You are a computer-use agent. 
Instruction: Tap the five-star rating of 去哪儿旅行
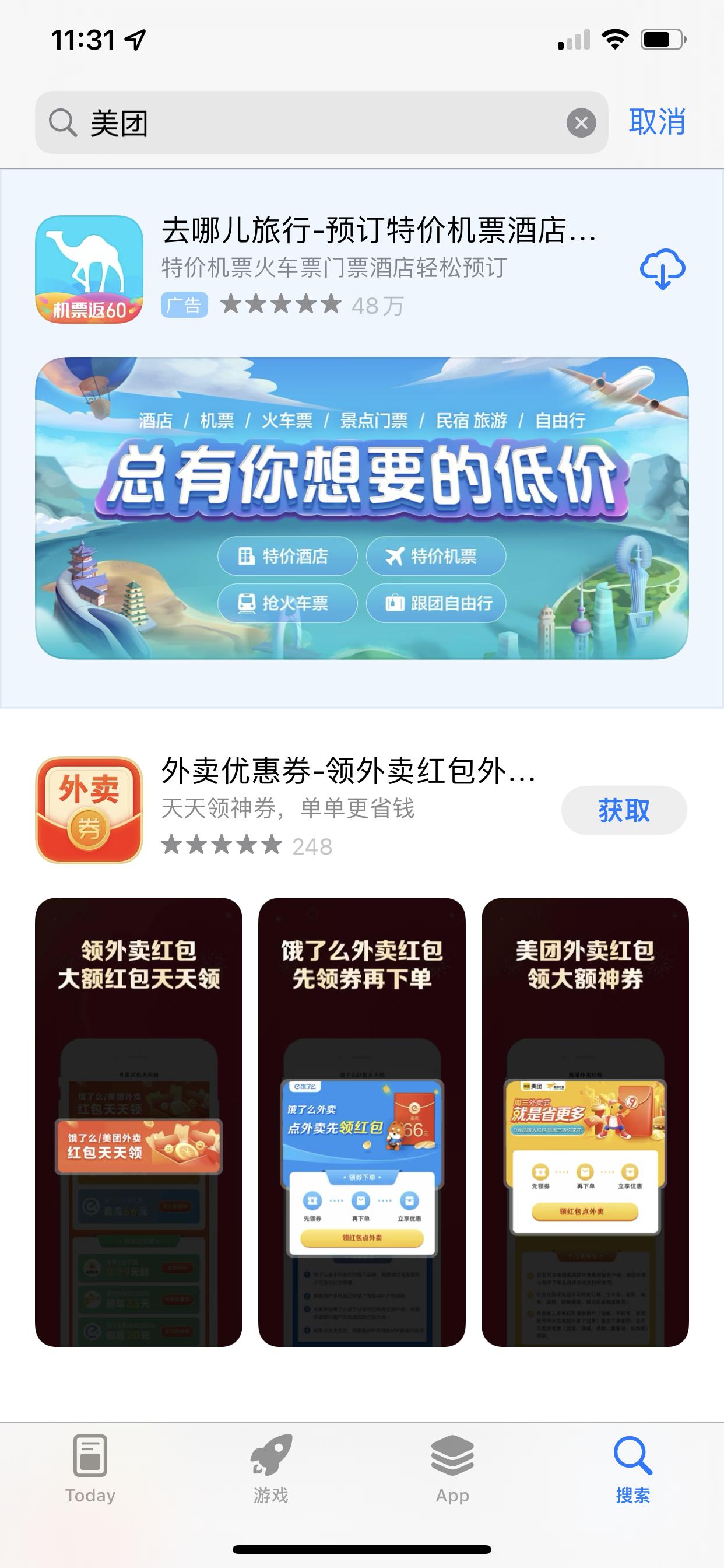(x=280, y=305)
